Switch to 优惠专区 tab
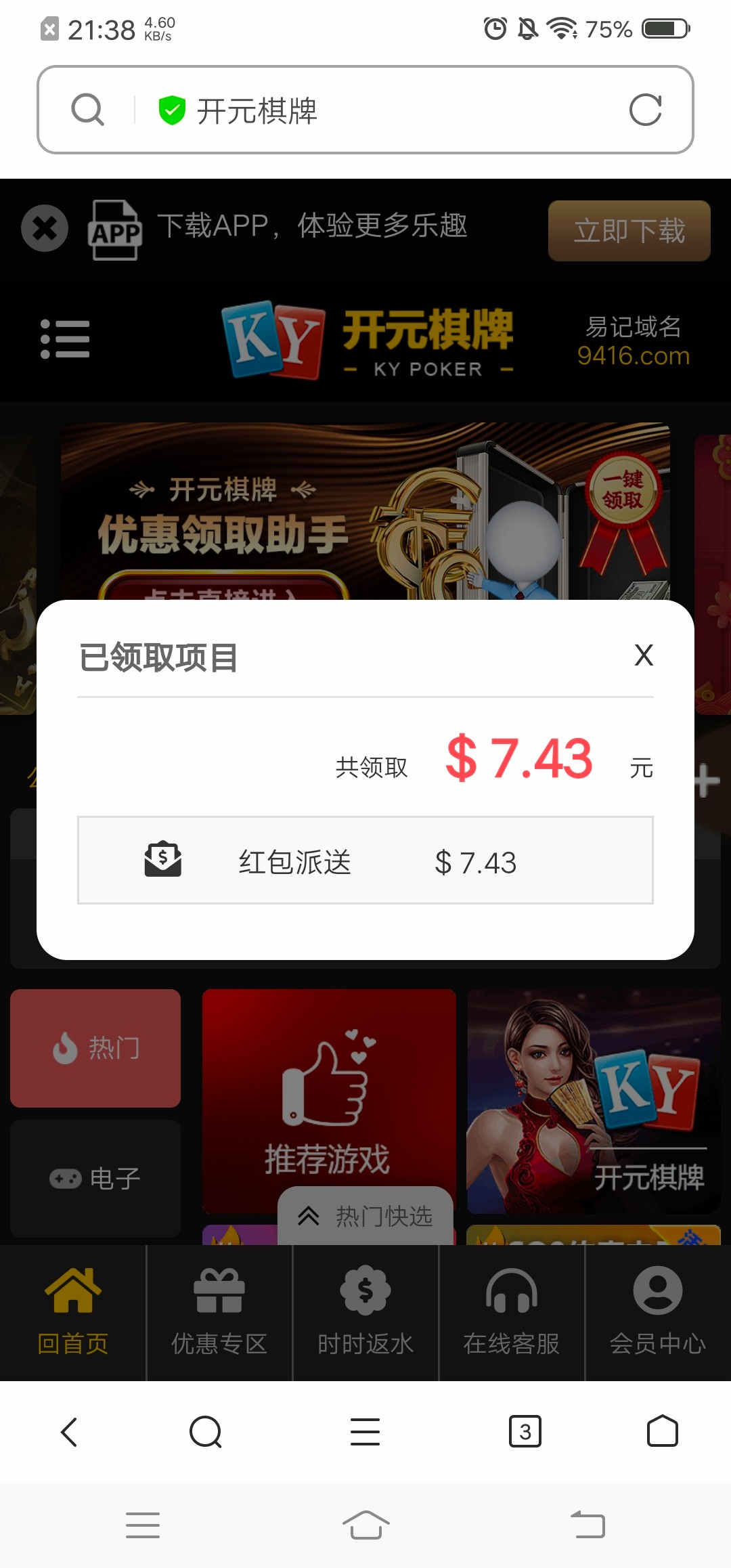The image size is (731, 1568). coord(219,1313)
